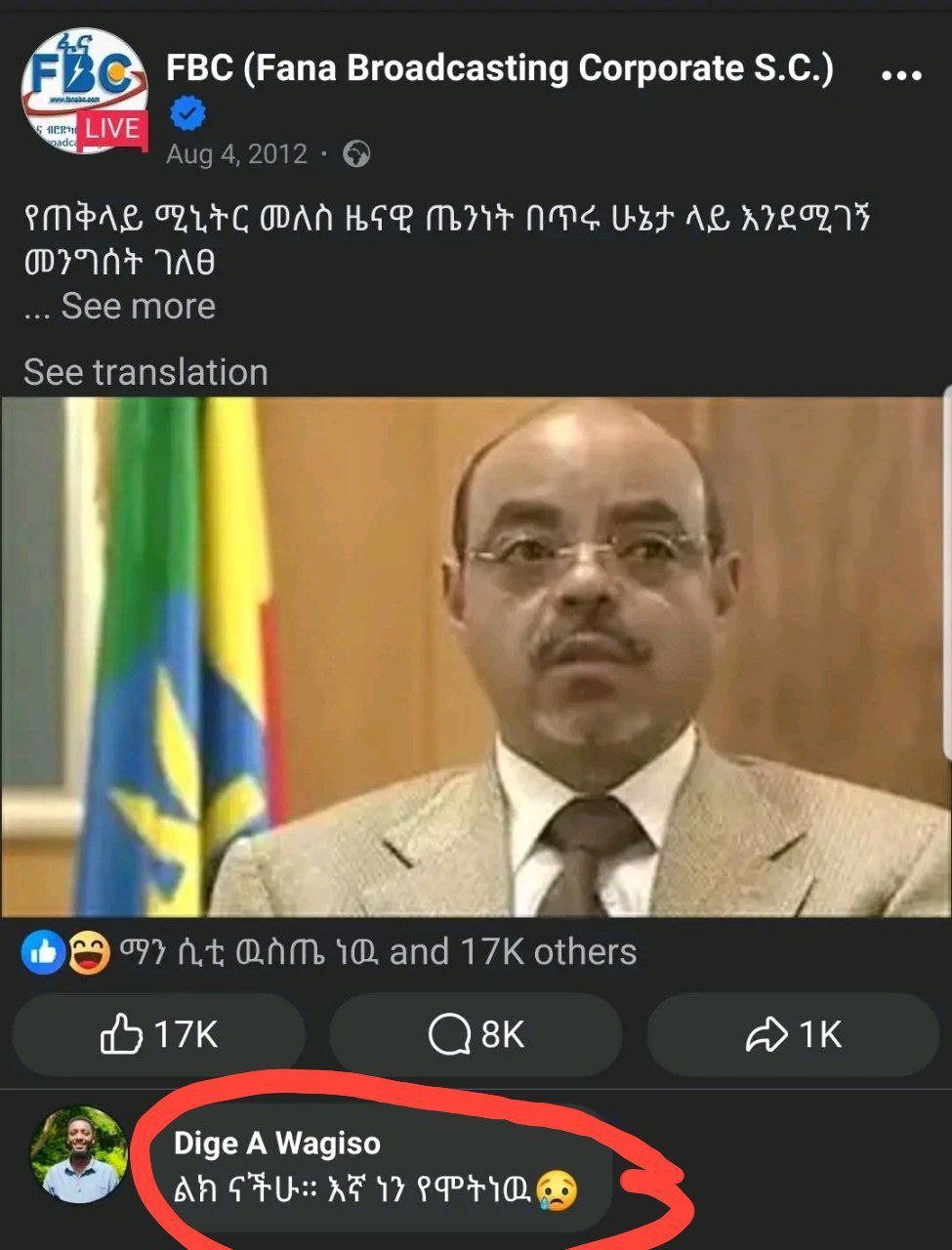This screenshot has width=952, height=1250.
Task: Open the photo in the post
Action: (x=476, y=656)
